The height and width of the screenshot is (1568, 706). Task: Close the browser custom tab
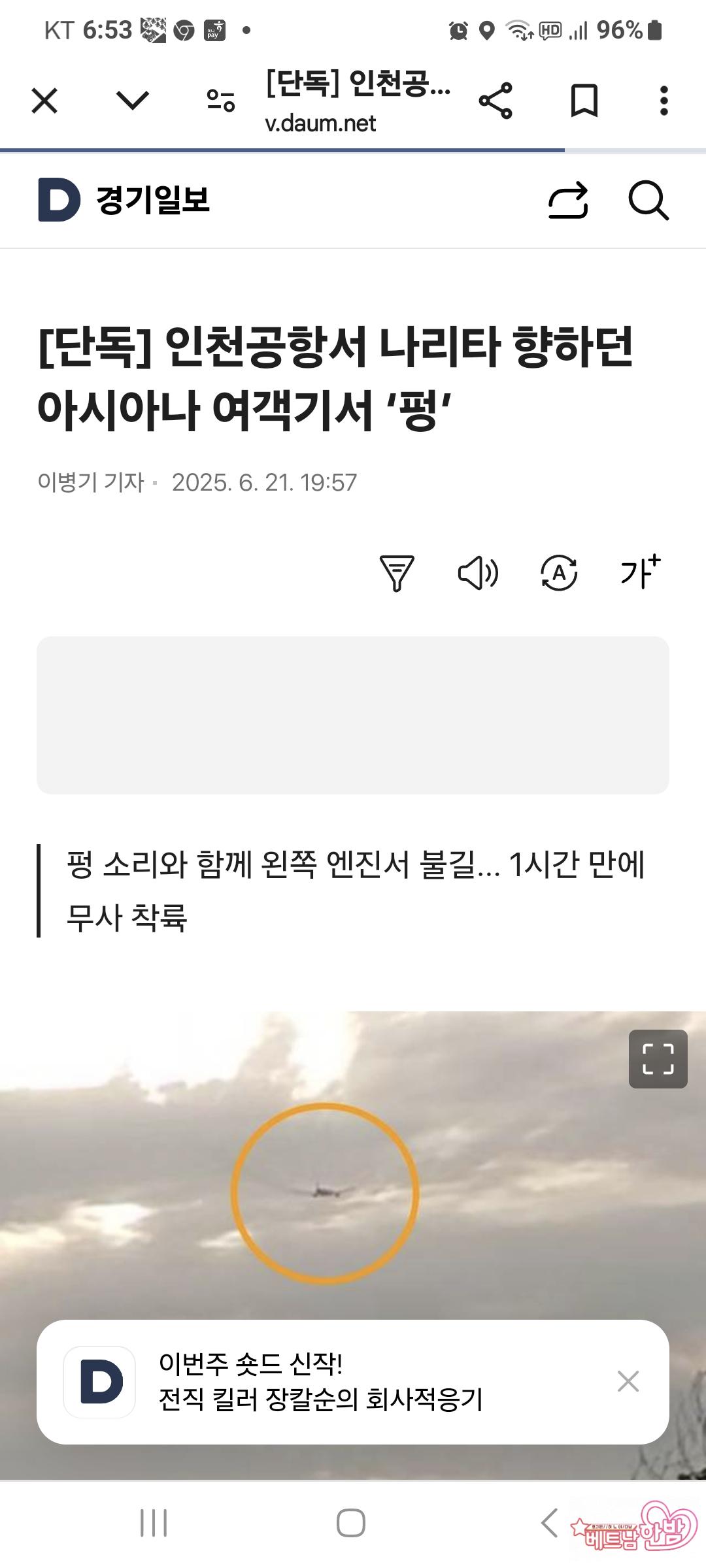tap(44, 101)
